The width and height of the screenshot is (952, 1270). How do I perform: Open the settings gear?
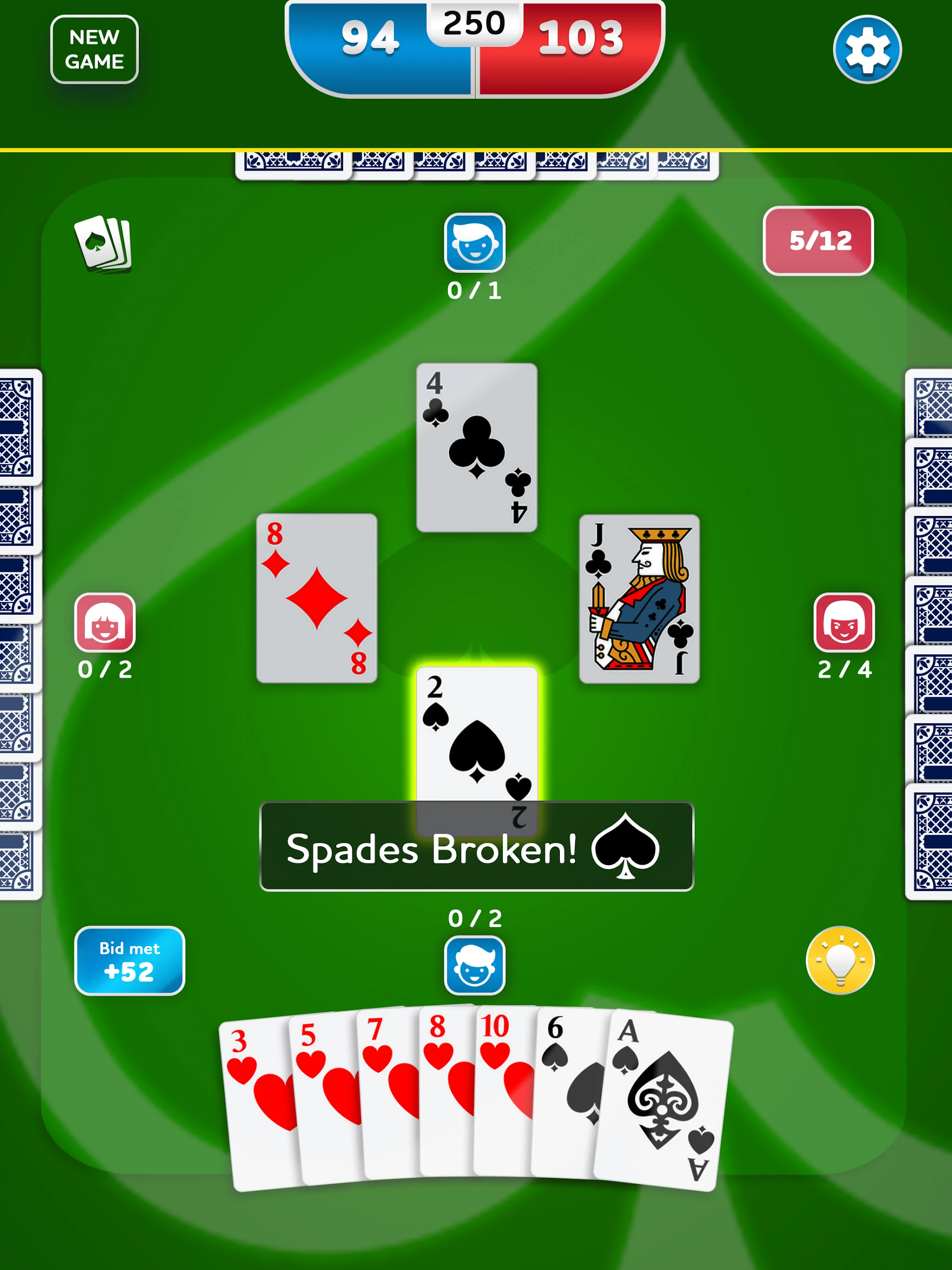867,50
